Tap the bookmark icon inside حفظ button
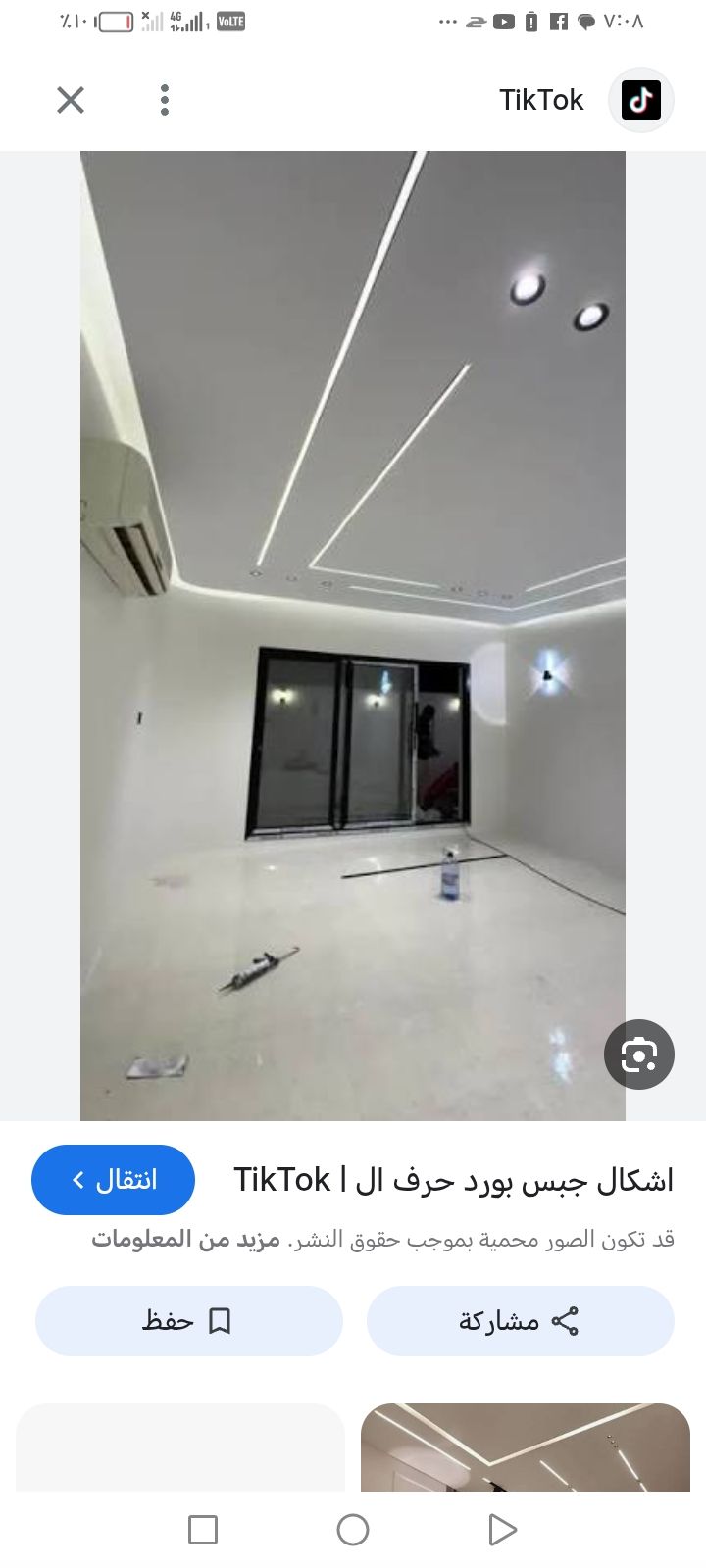 [222, 1320]
